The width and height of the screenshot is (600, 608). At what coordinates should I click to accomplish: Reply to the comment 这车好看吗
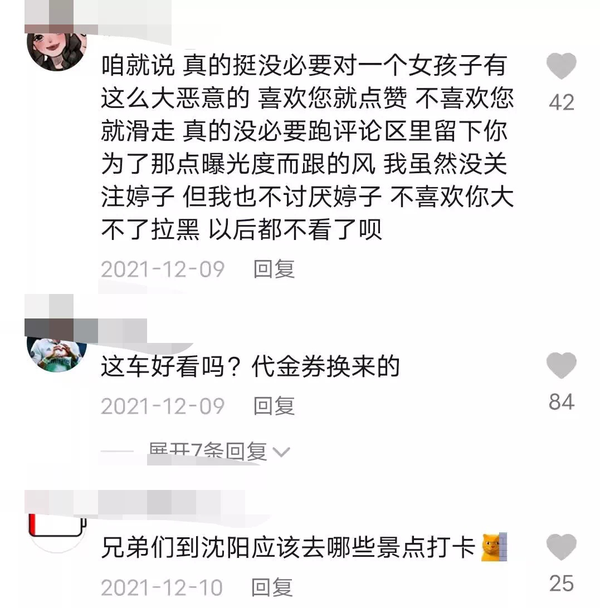273,405
